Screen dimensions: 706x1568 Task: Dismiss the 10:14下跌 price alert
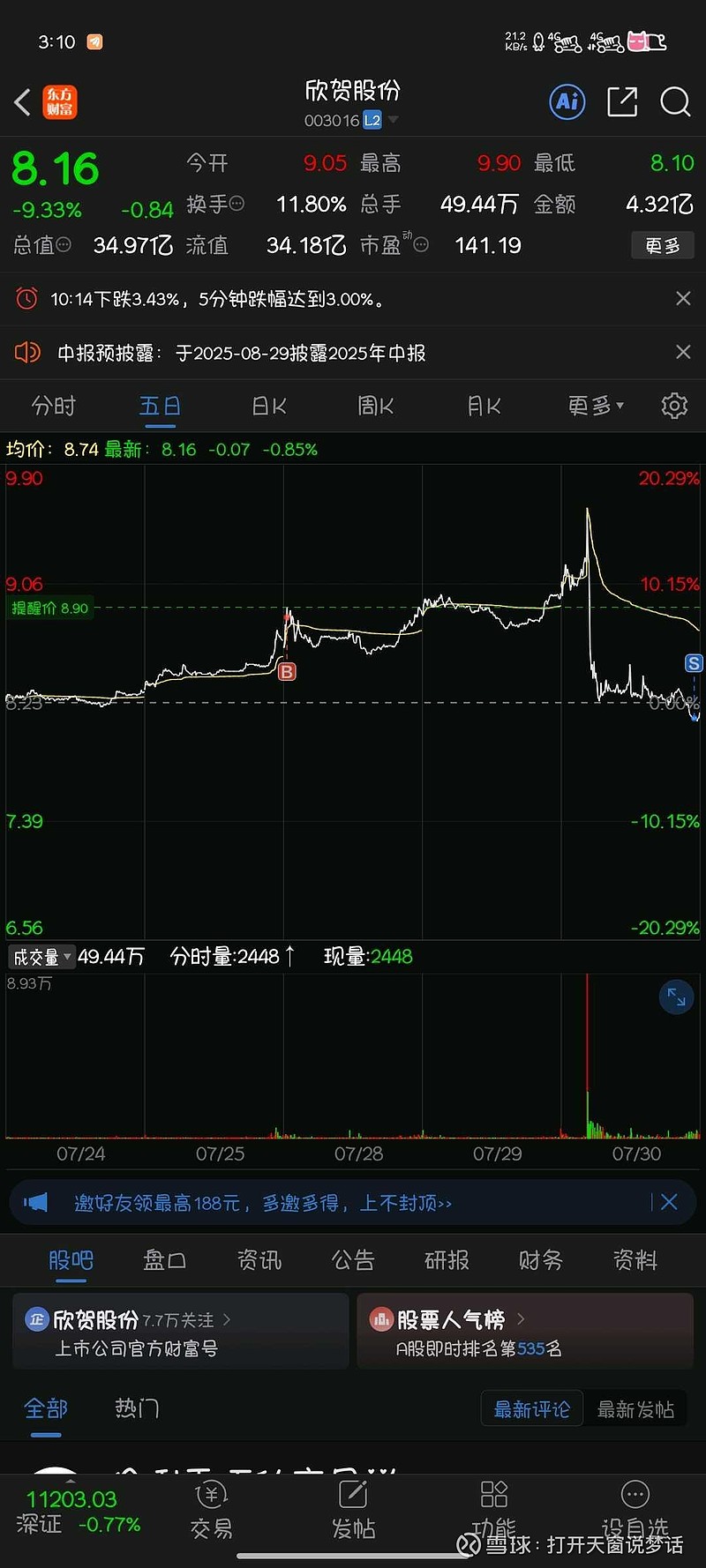[x=683, y=299]
